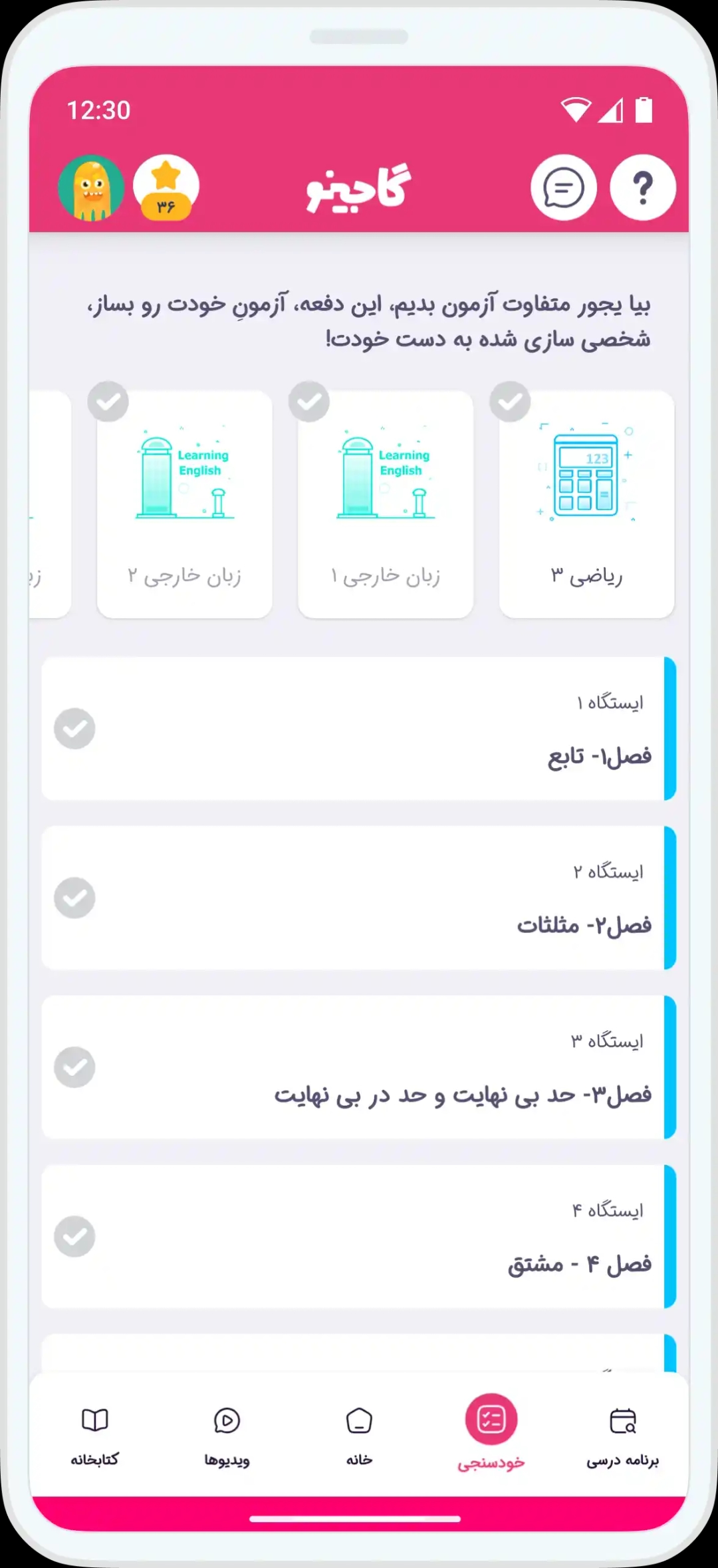Expand the ایستگاه ۲ مثلثات station card

(x=359, y=896)
